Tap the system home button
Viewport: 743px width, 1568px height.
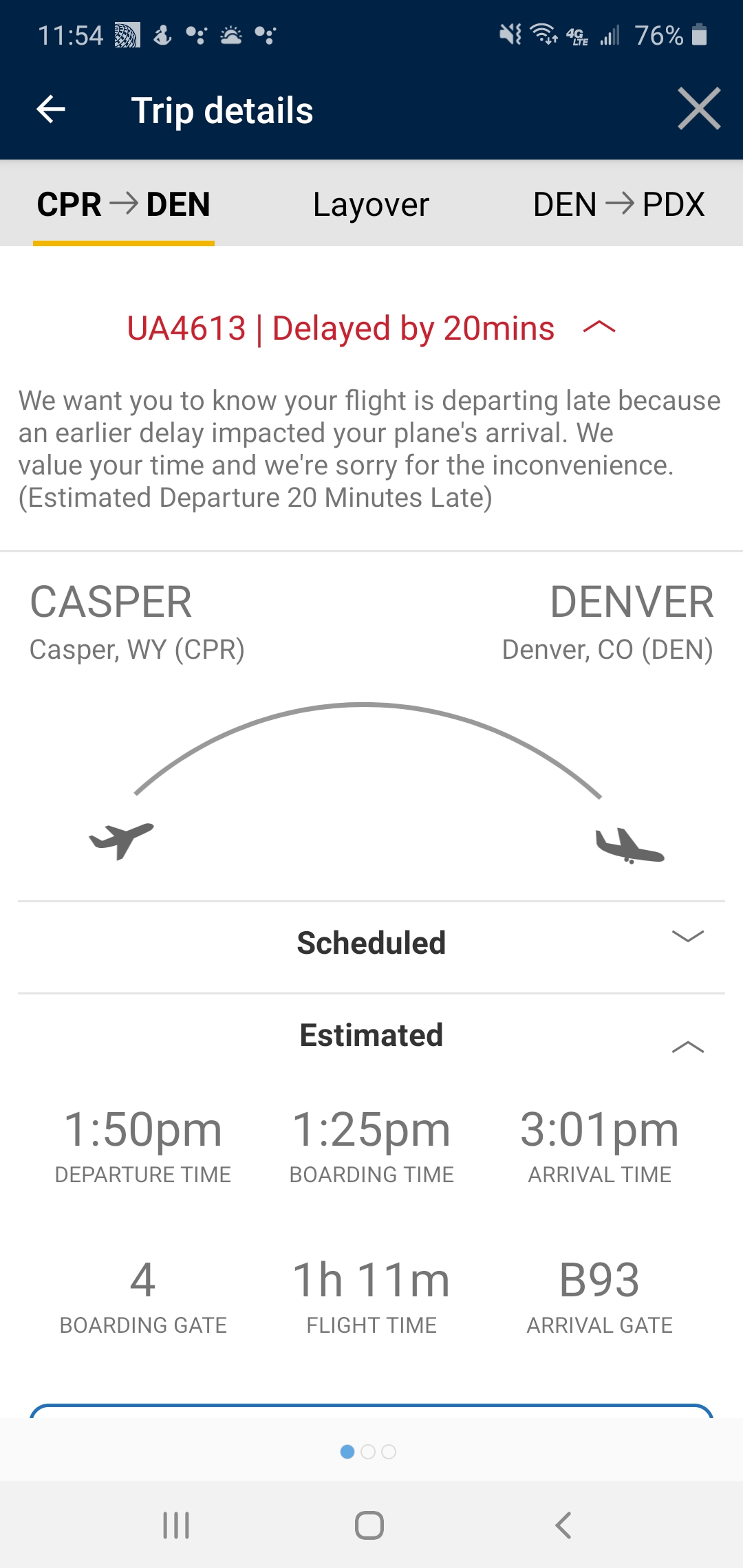(369, 1525)
